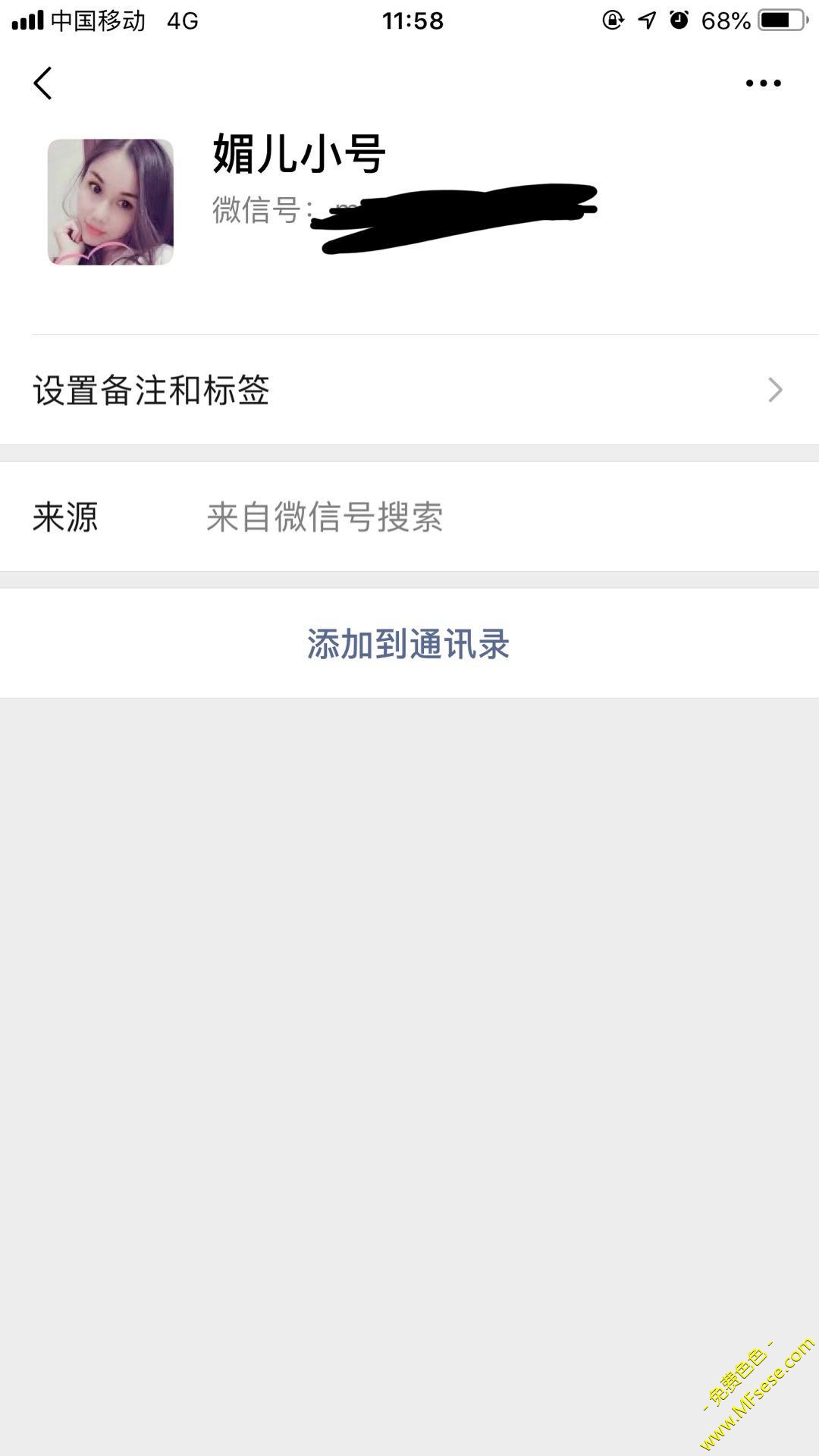Open the three-dot overflow menu
Image resolution: width=819 pixels, height=1456 pixels.
click(763, 83)
